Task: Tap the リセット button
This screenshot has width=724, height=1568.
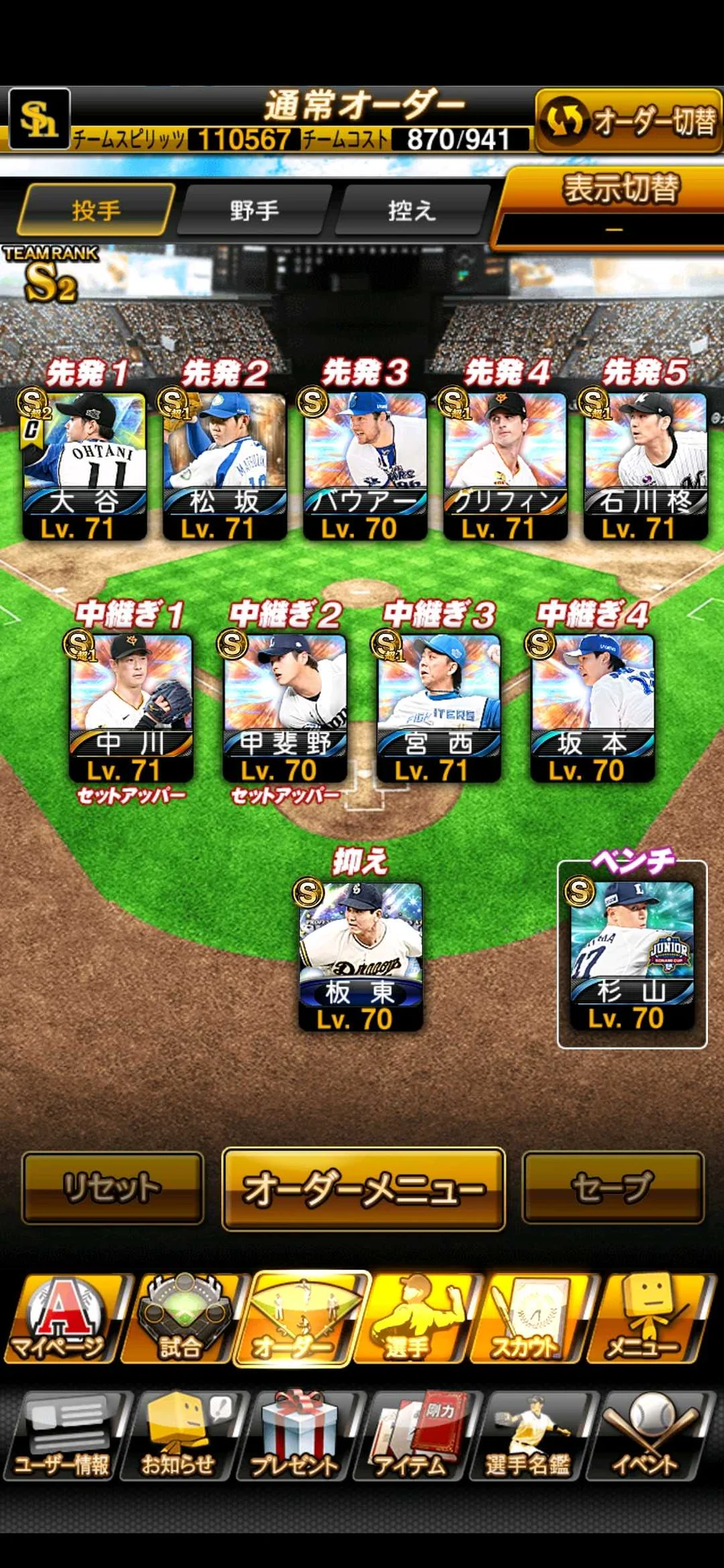Action: [113, 1188]
